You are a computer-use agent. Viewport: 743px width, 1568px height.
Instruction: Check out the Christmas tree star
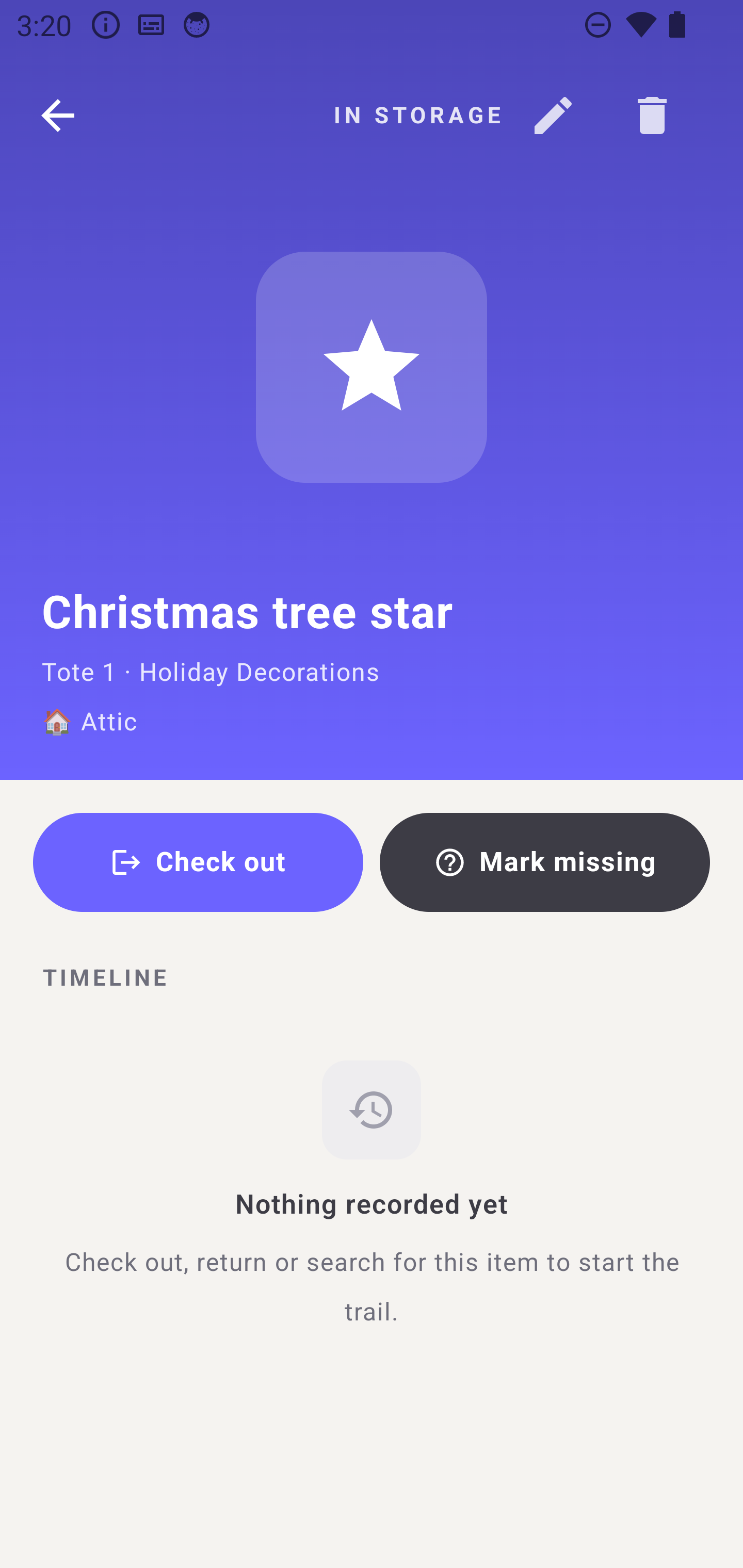198,862
